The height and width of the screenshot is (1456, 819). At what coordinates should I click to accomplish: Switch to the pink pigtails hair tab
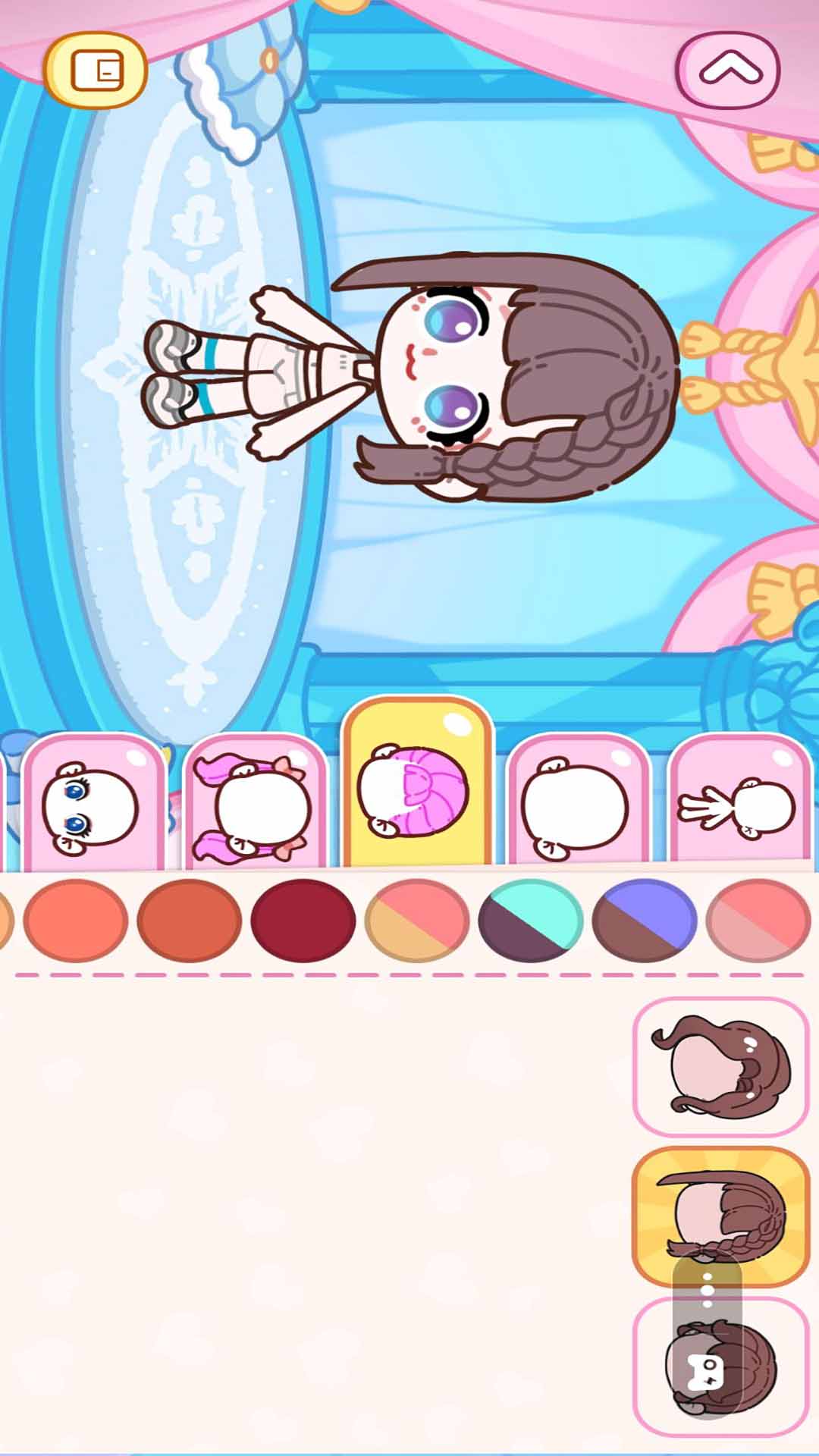point(256,803)
